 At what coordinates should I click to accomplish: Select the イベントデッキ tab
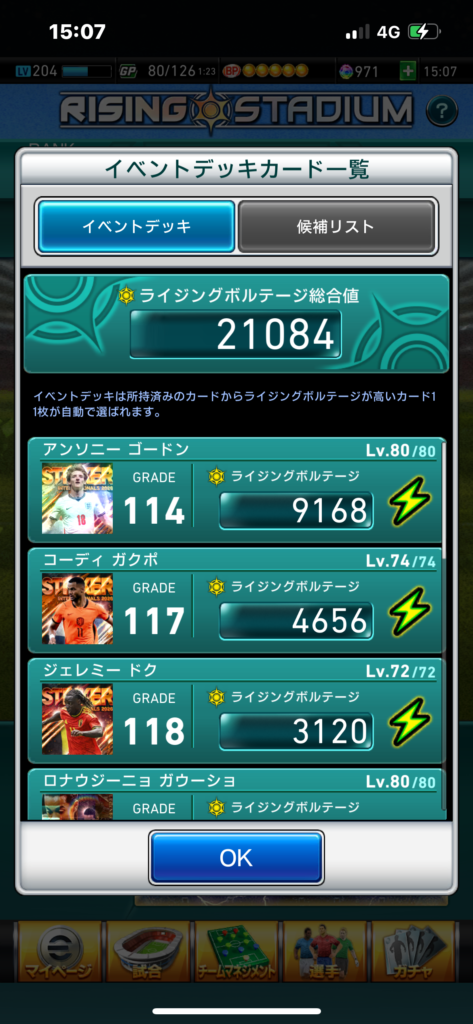pos(136,227)
